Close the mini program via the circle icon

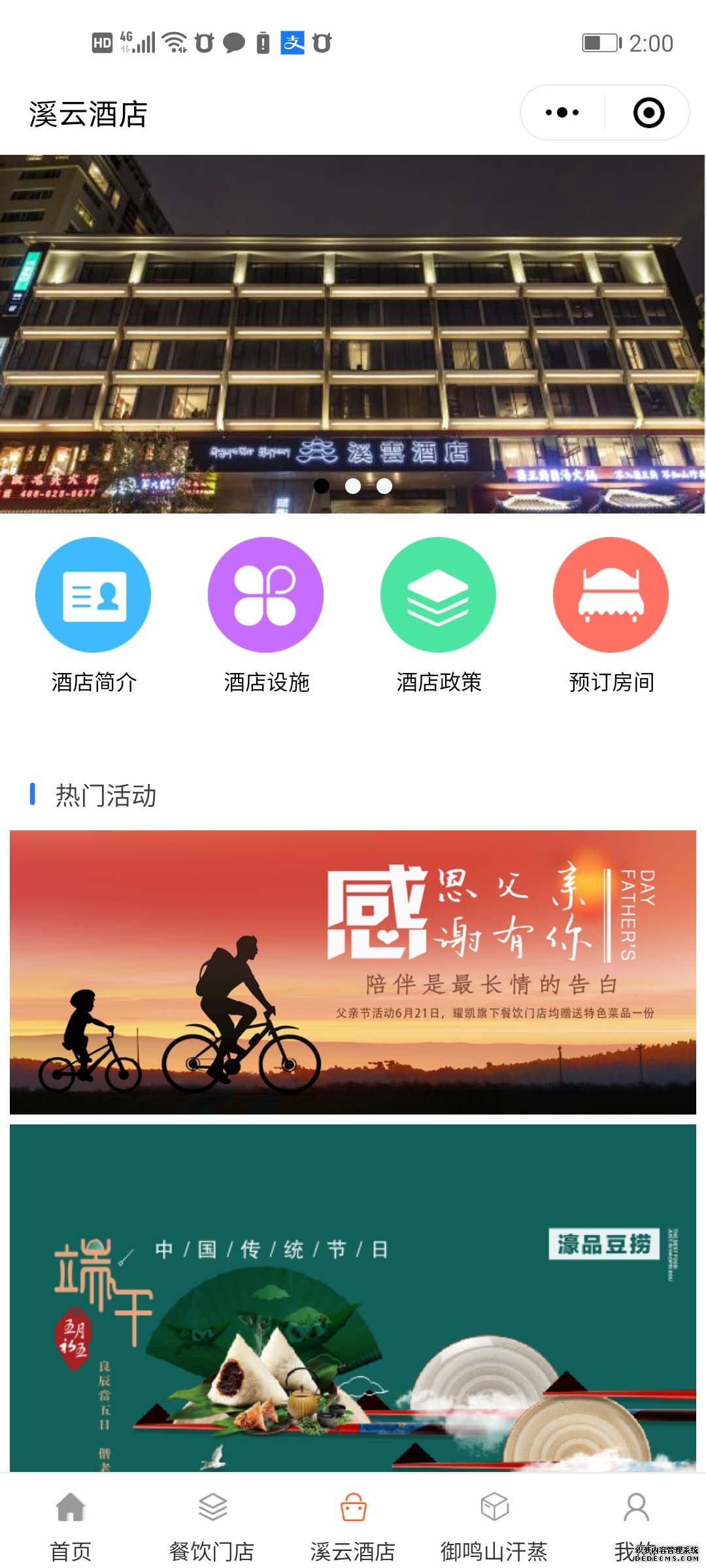coord(648,112)
